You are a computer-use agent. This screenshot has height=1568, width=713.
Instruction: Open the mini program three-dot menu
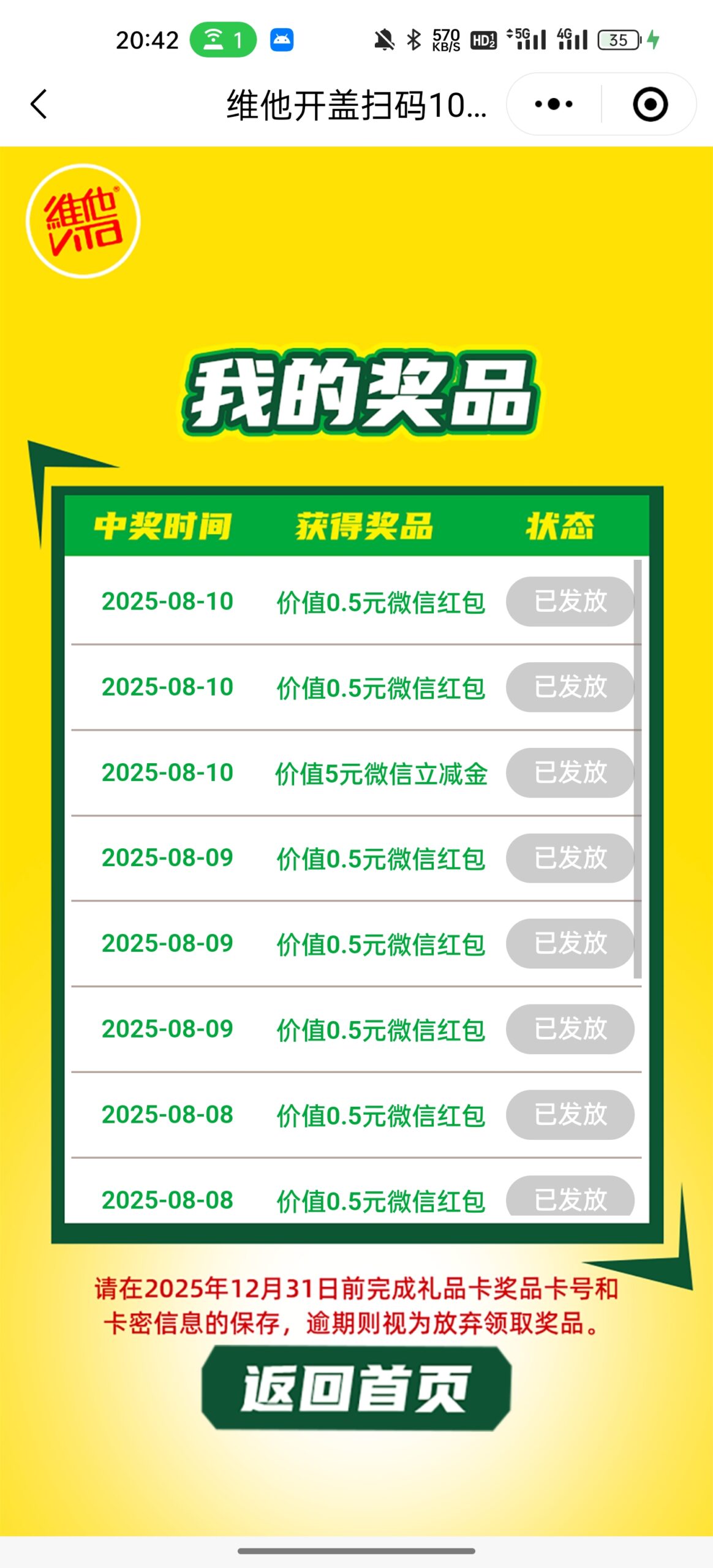point(554,104)
